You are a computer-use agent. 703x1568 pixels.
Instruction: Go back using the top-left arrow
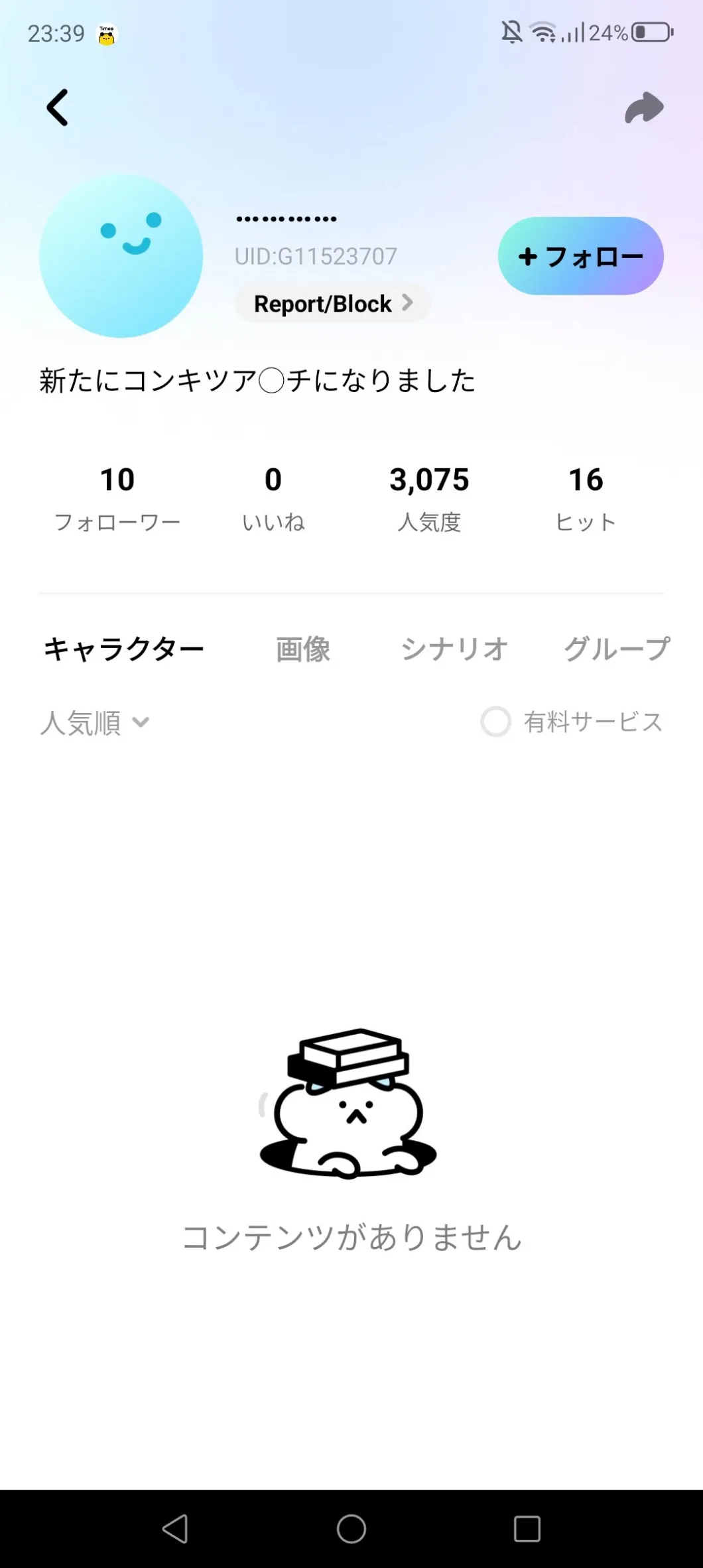coord(58,107)
